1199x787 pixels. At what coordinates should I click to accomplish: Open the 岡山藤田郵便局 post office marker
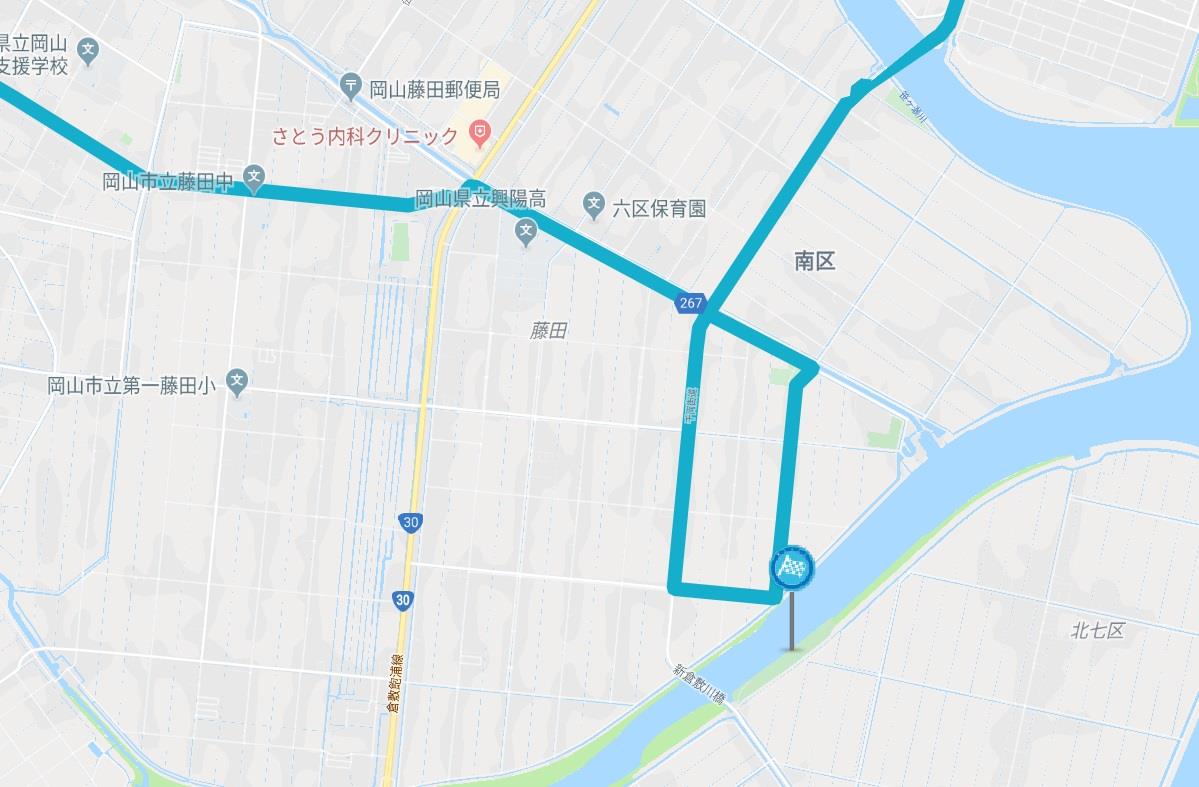click(351, 87)
